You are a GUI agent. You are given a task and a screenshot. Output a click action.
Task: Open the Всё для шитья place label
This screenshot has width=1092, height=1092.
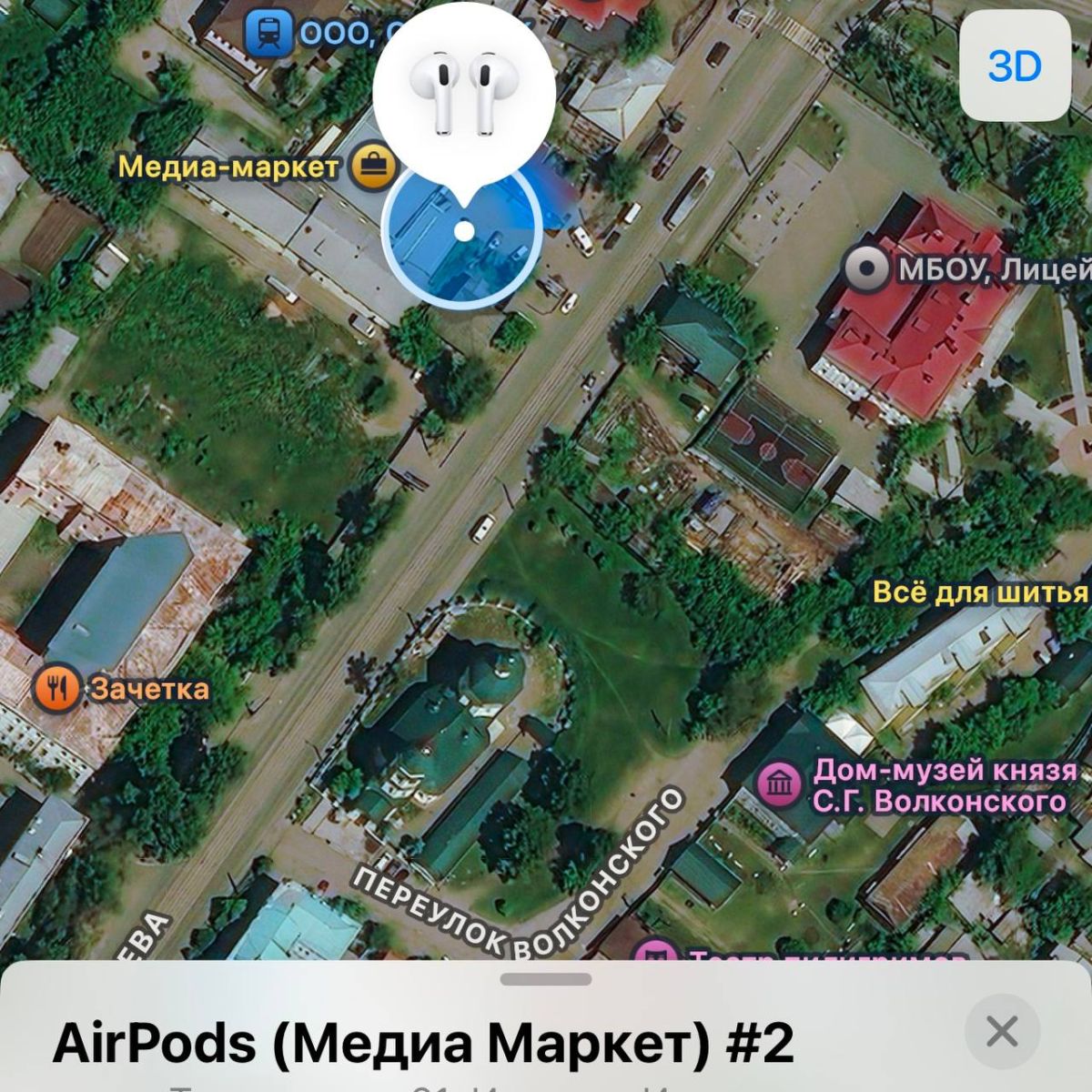pyautogui.click(x=979, y=592)
